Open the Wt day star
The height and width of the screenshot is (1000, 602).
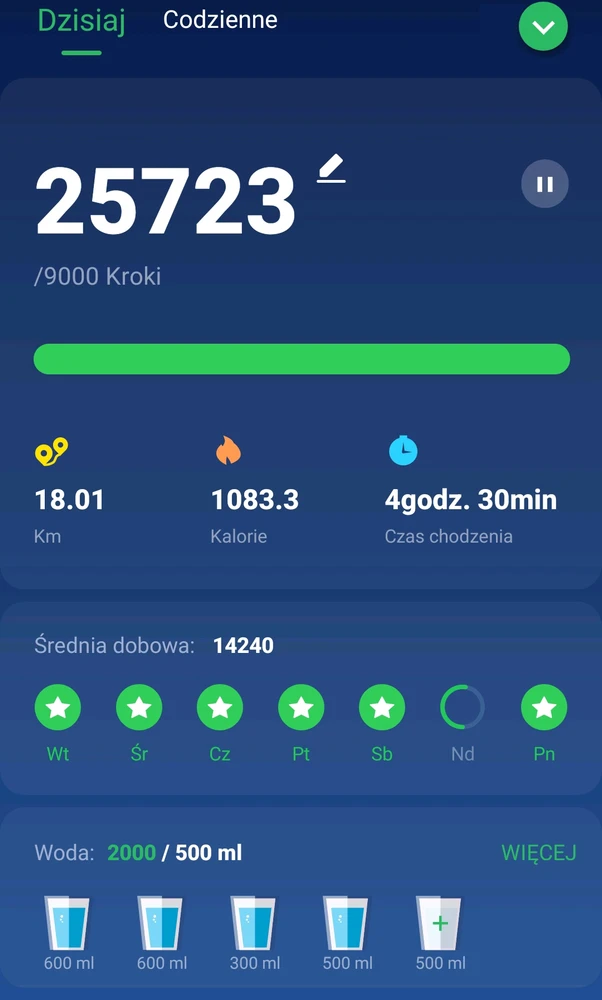(x=58, y=708)
